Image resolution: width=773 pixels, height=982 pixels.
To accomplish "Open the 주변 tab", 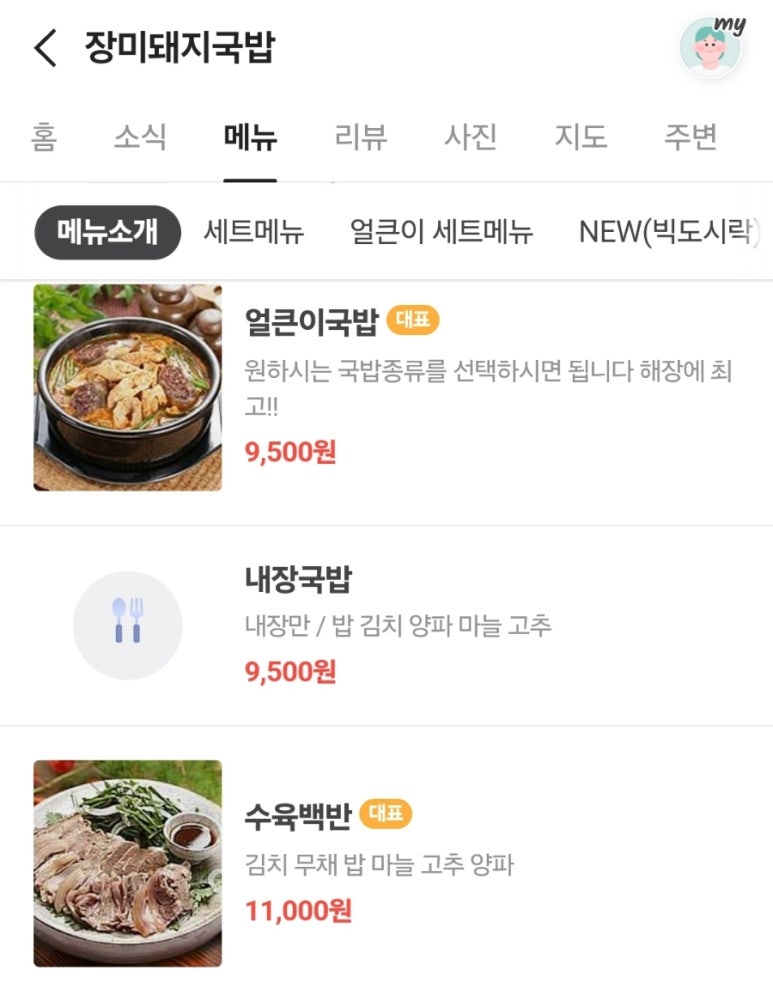I will [690, 137].
